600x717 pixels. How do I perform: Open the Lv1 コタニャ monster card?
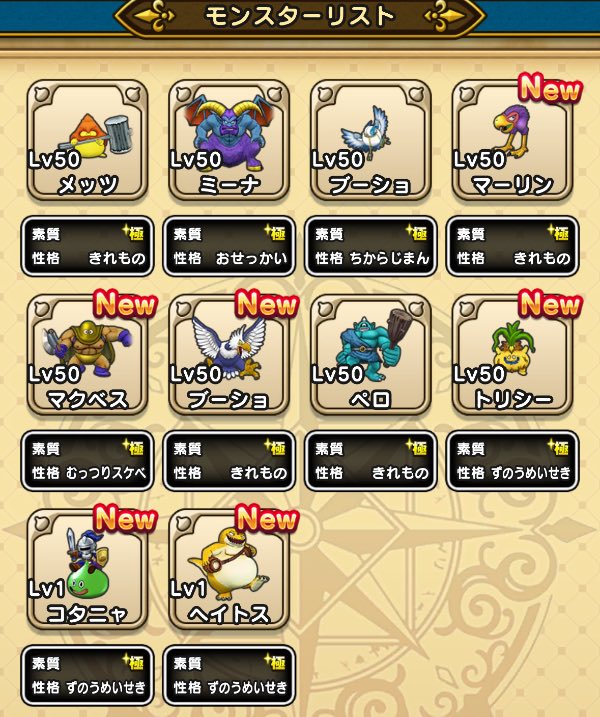[x=88, y=570]
